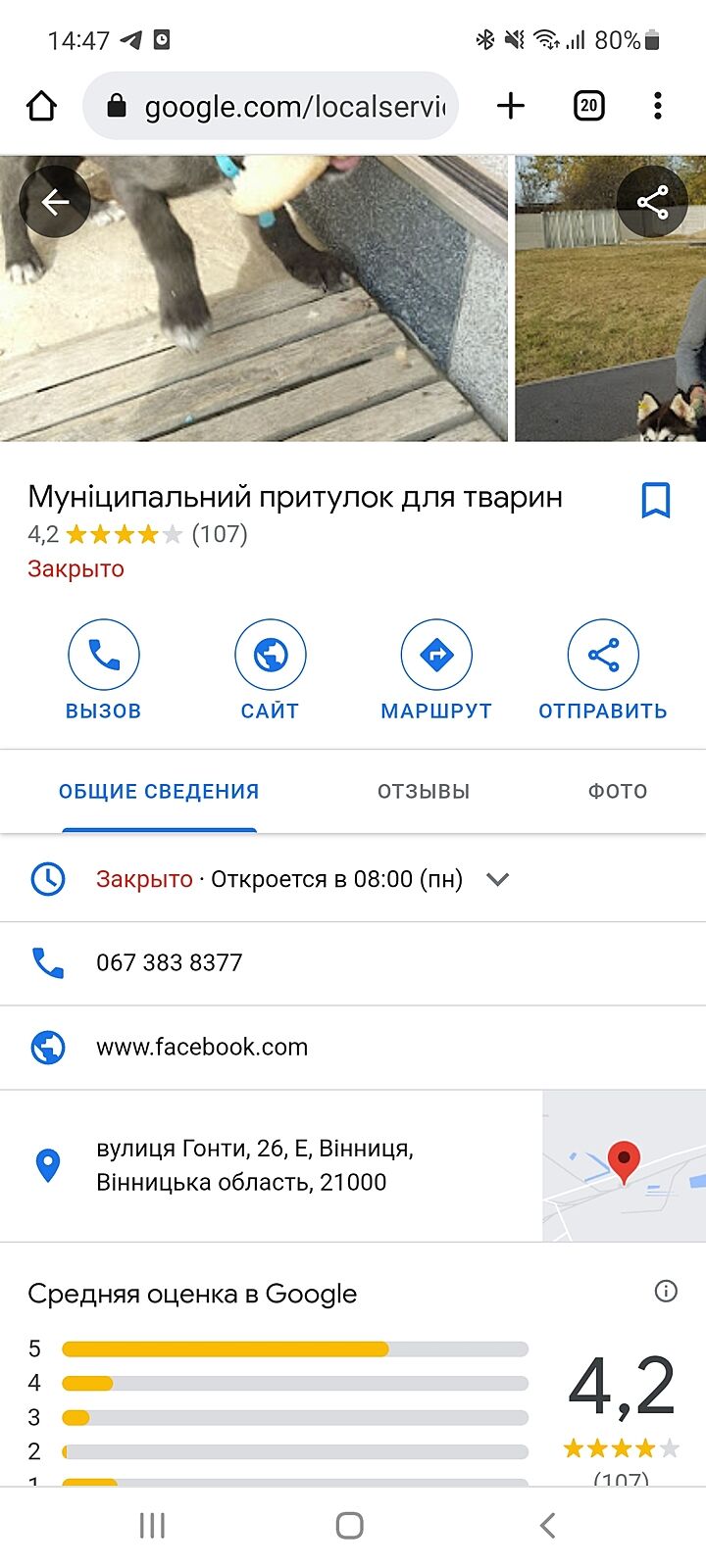
Task: Select the ОБЩИЕ СВЕДЕНИЯ tab
Action: click(x=159, y=791)
